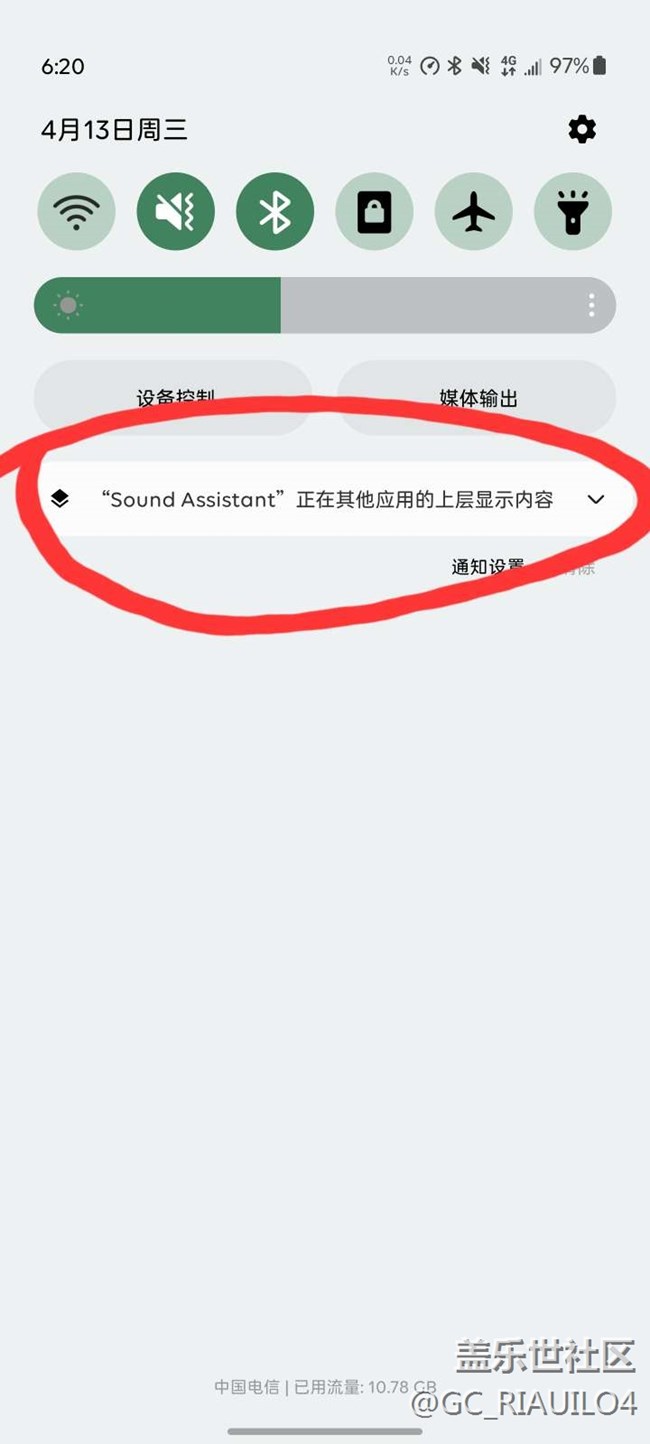This screenshot has width=650, height=1444.
Task: Open settings via the gear icon
Action: pyautogui.click(x=582, y=129)
